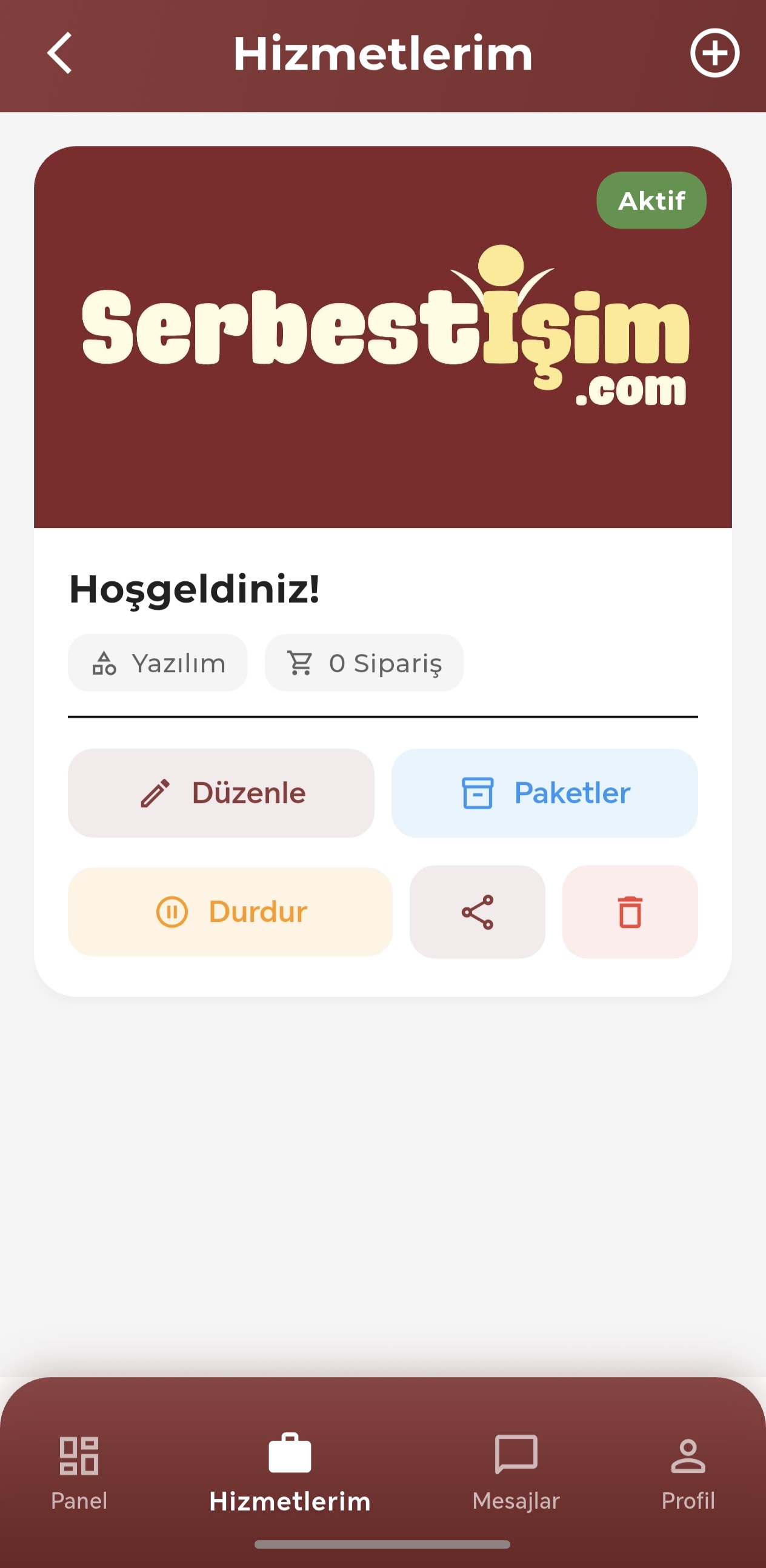Click the package box icon next to Paketler

(x=478, y=792)
